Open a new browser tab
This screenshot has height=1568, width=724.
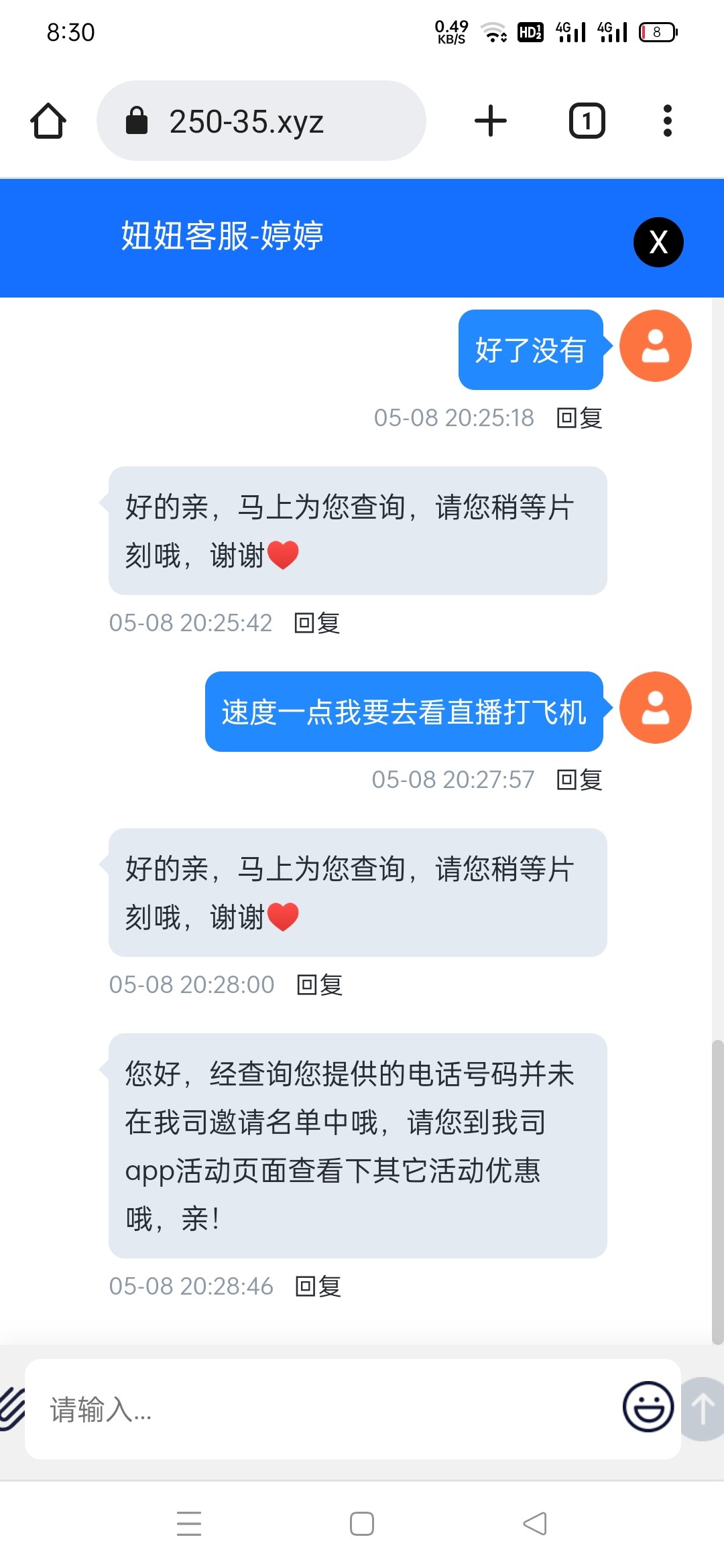pyautogui.click(x=491, y=121)
